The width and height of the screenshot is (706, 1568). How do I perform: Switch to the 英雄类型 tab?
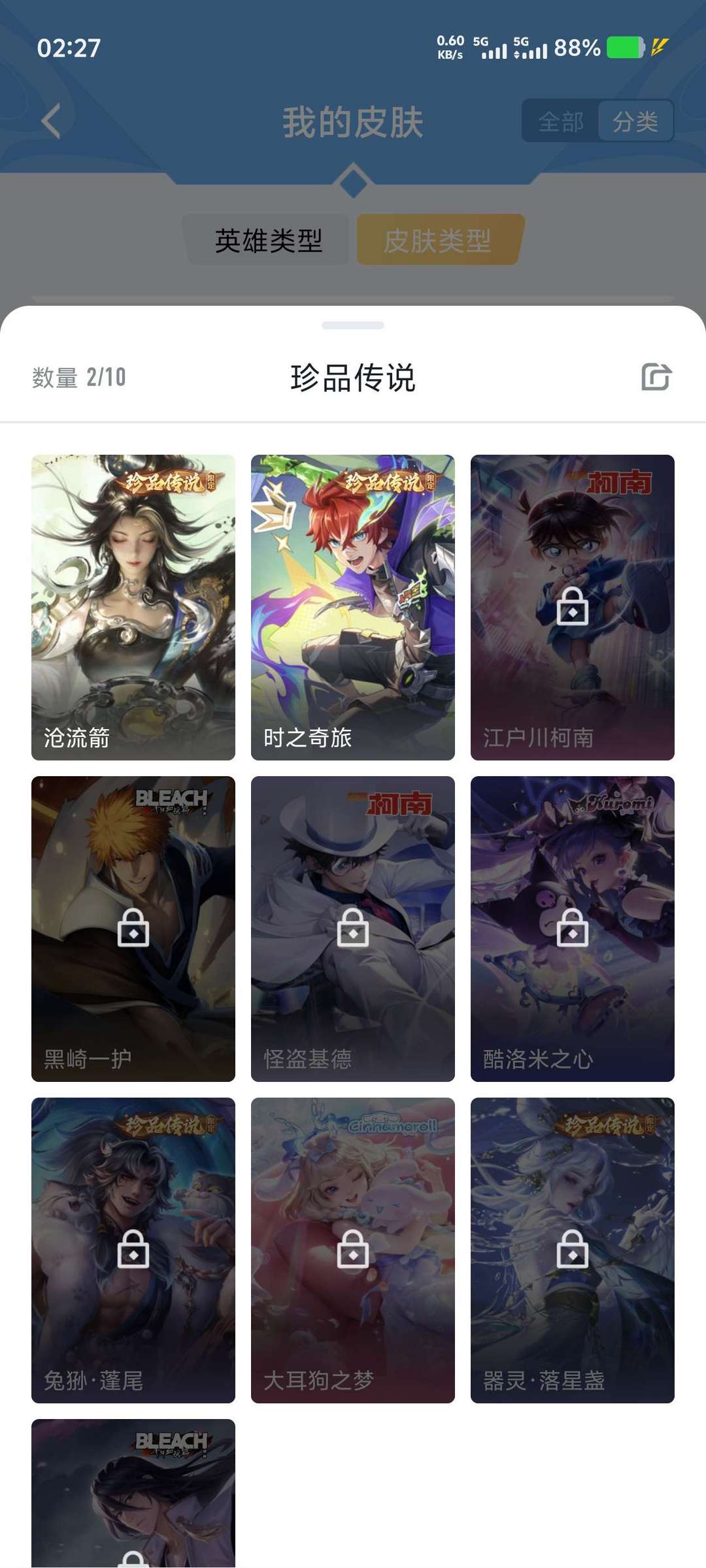[x=268, y=240]
